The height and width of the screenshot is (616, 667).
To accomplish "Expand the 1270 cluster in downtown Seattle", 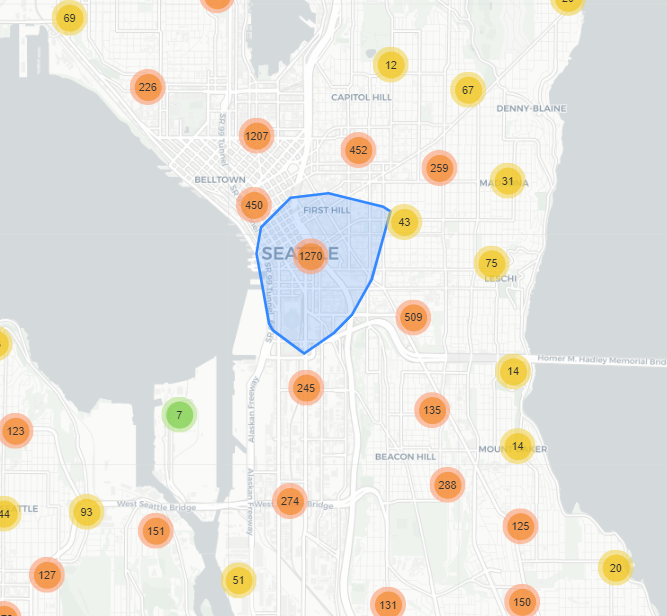I will coord(311,256).
